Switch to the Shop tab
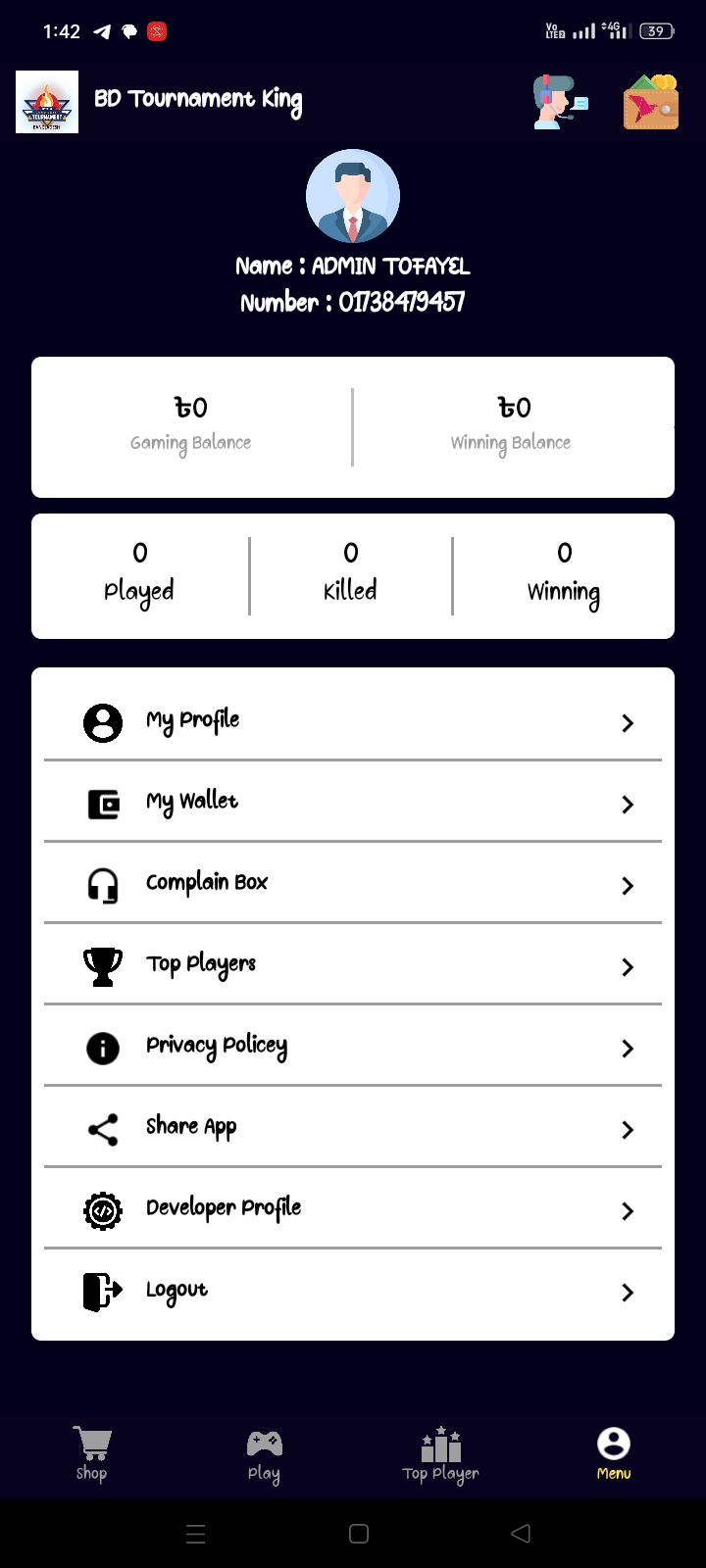 (91, 1453)
